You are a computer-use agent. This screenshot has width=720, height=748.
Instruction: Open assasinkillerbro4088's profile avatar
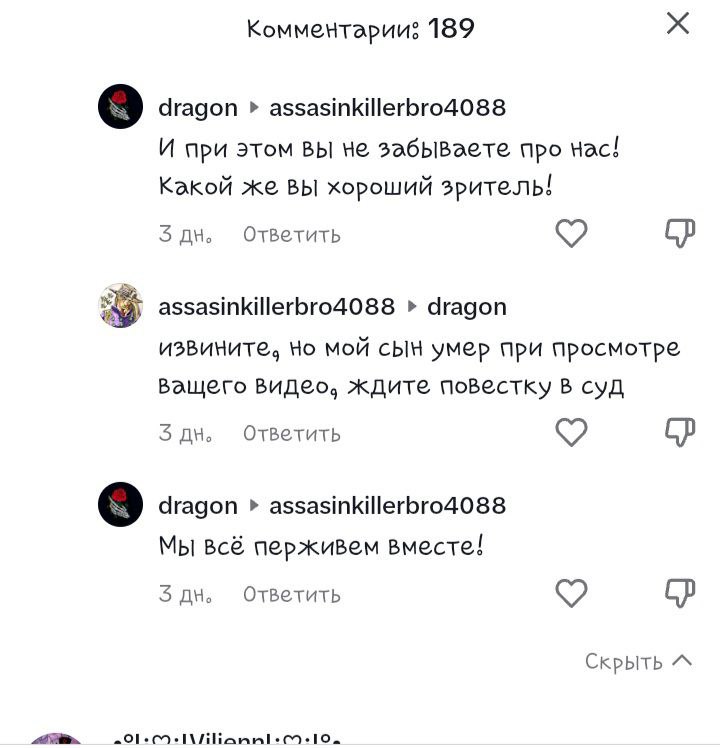coord(121,305)
